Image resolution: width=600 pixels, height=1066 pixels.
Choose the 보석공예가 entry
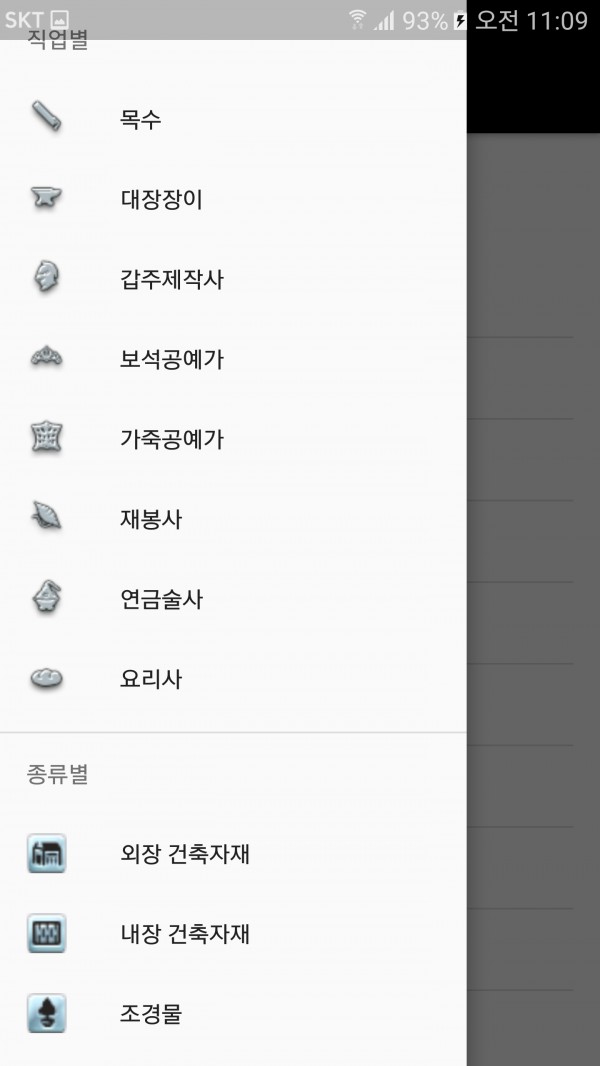233,359
